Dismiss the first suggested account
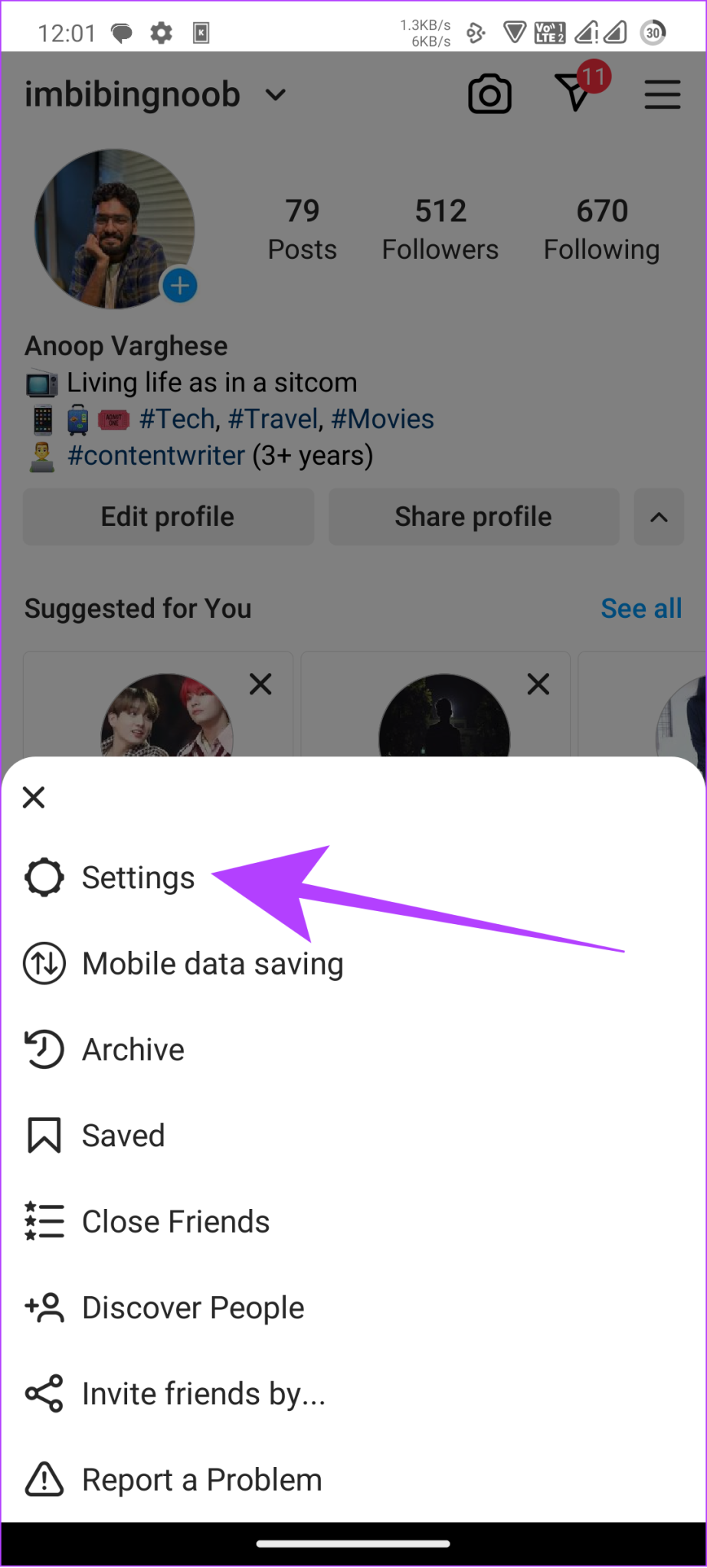Image resolution: width=707 pixels, height=1568 pixels. (x=260, y=684)
